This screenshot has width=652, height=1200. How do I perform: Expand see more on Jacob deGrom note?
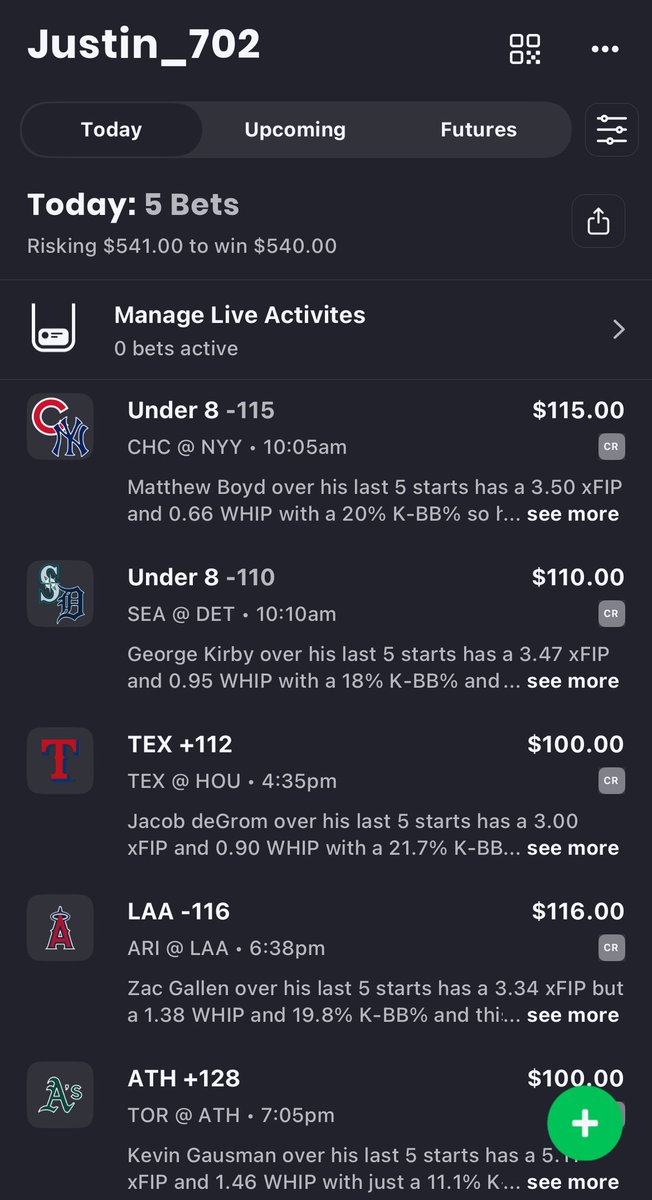(x=572, y=848)
